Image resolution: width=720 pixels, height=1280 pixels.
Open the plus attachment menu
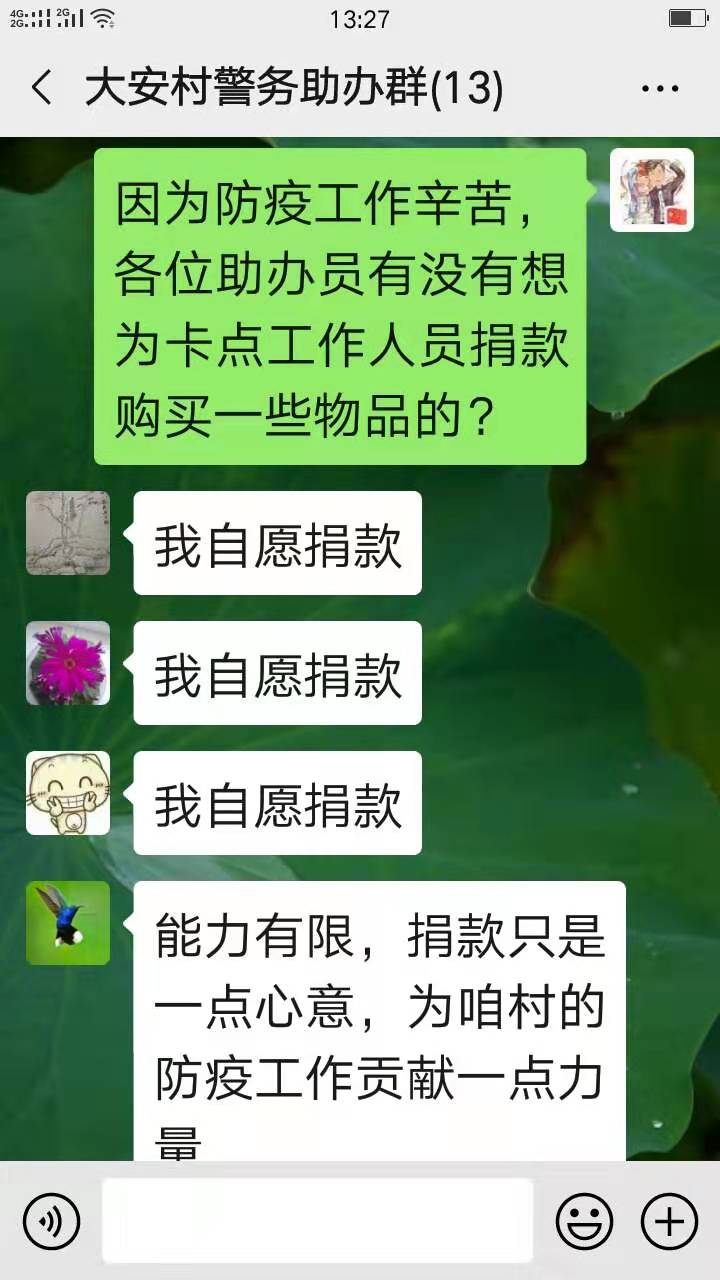point(668,1221)
